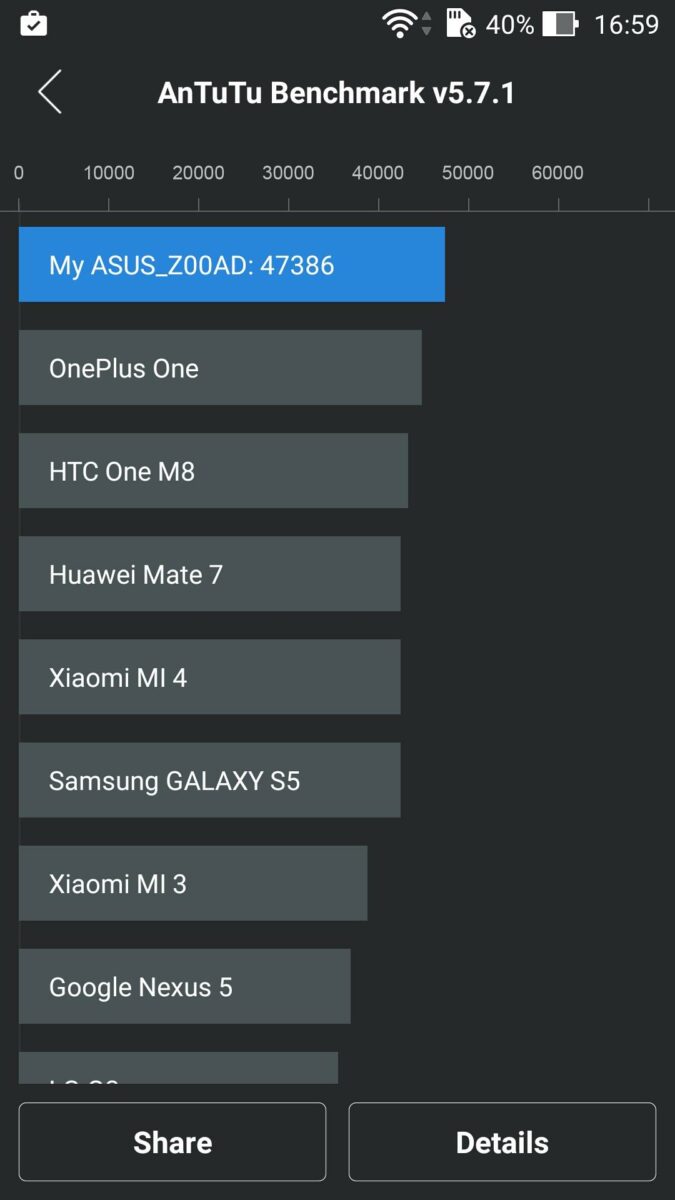
Task: Share the benchmark score
Action: (x=172, y=1142)
